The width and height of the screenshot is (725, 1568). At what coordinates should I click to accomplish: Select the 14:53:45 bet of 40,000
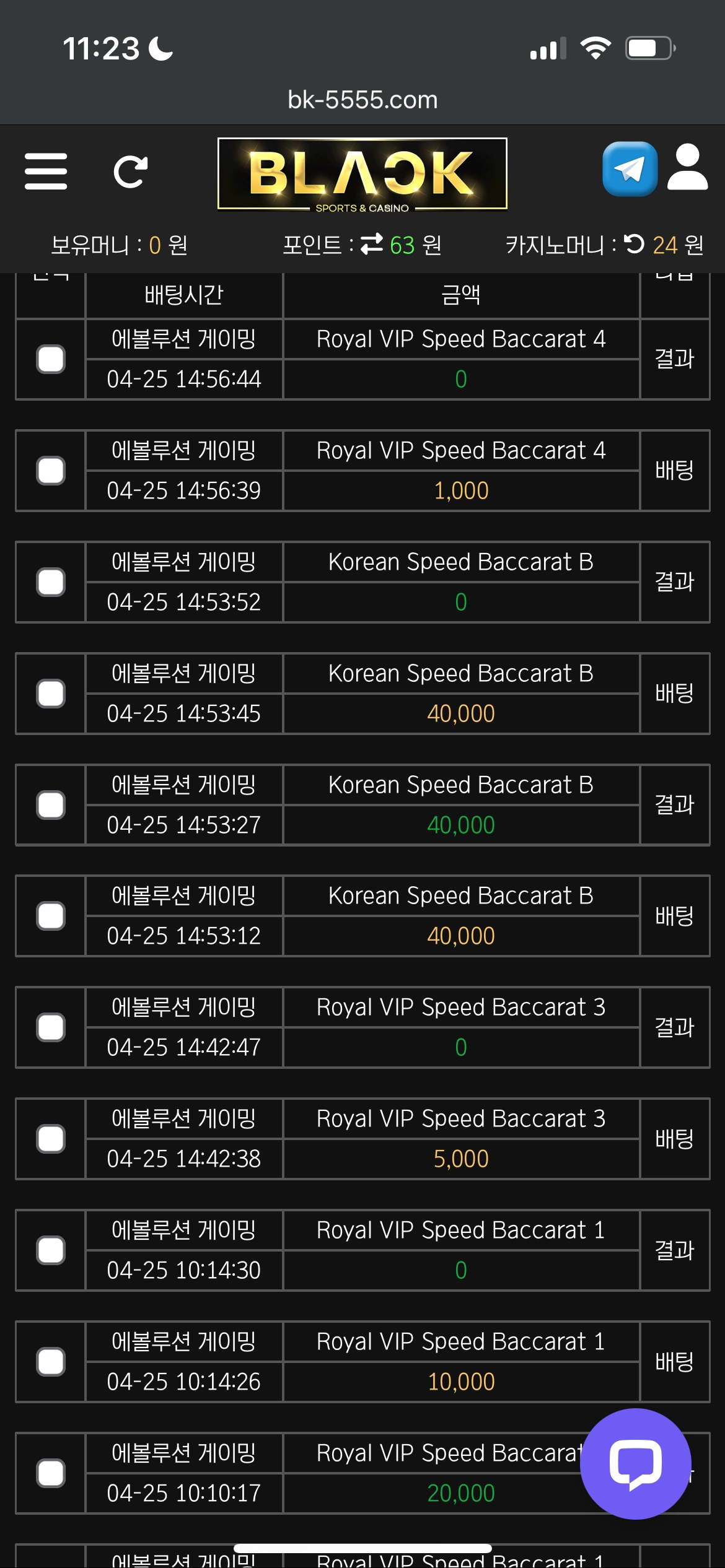pos(51,694)
